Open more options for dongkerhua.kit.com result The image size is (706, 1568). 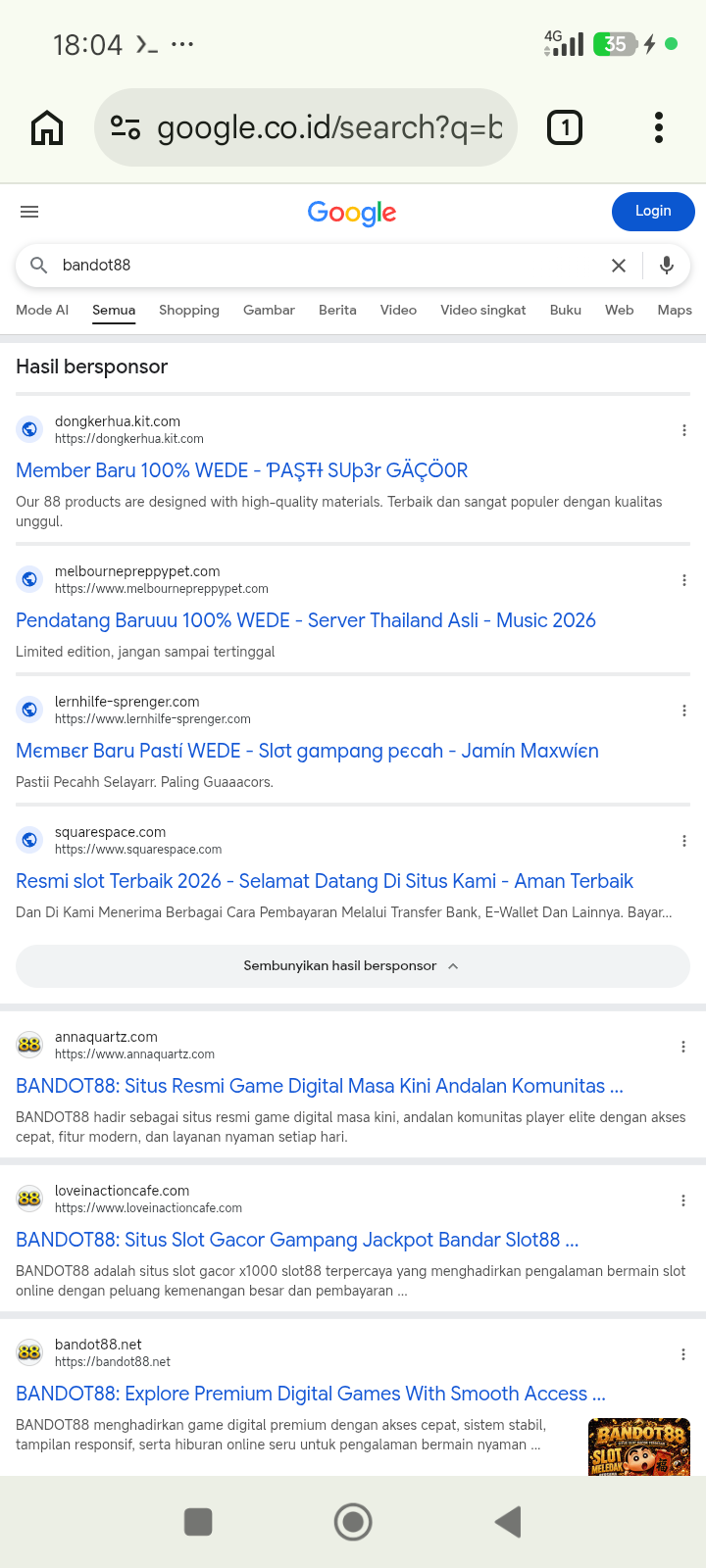pos(683,430)
